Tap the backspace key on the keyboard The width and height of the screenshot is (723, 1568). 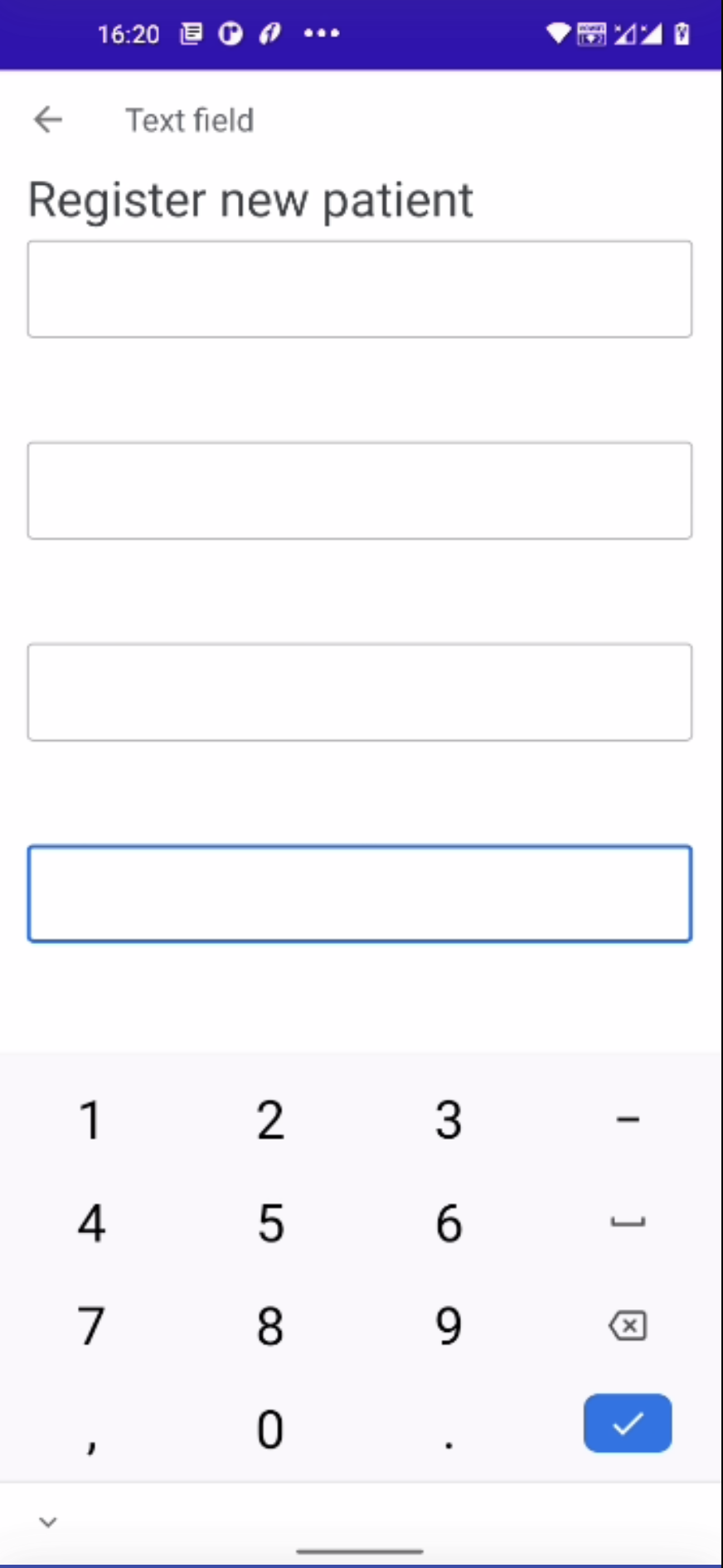628,1325
